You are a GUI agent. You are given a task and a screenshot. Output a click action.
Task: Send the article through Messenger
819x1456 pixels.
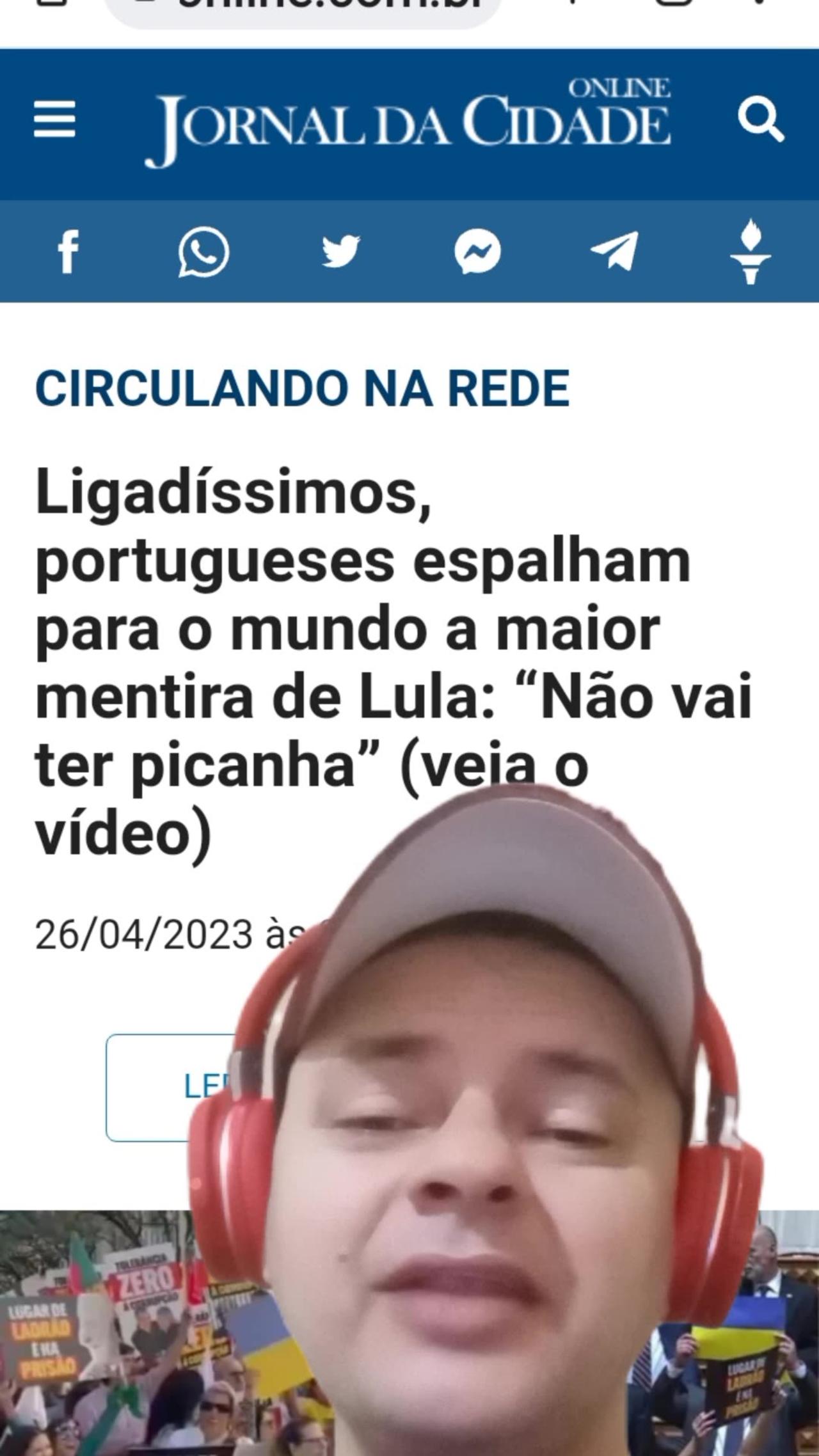point(477,252)
